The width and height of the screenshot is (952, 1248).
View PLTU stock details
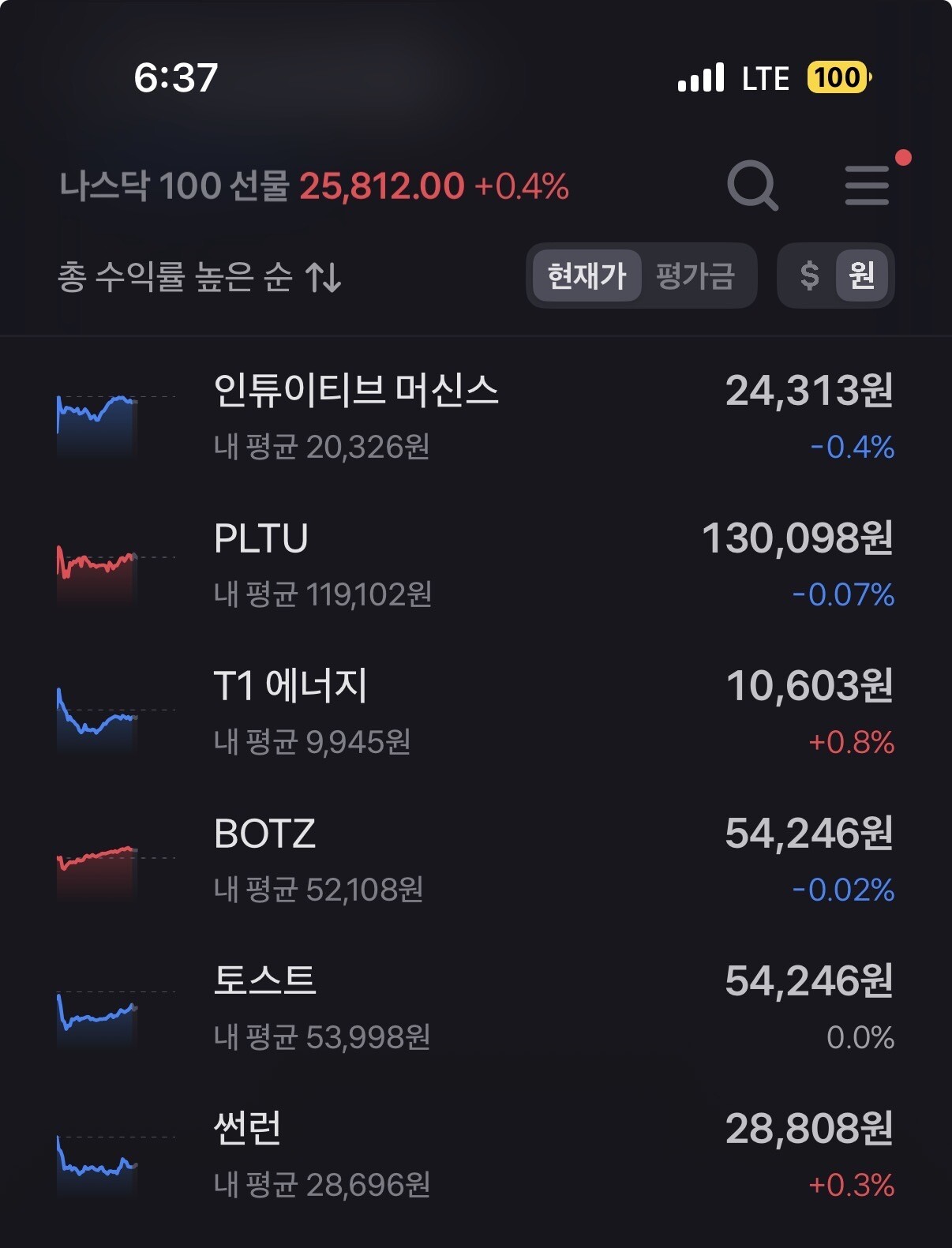[474, 565]
